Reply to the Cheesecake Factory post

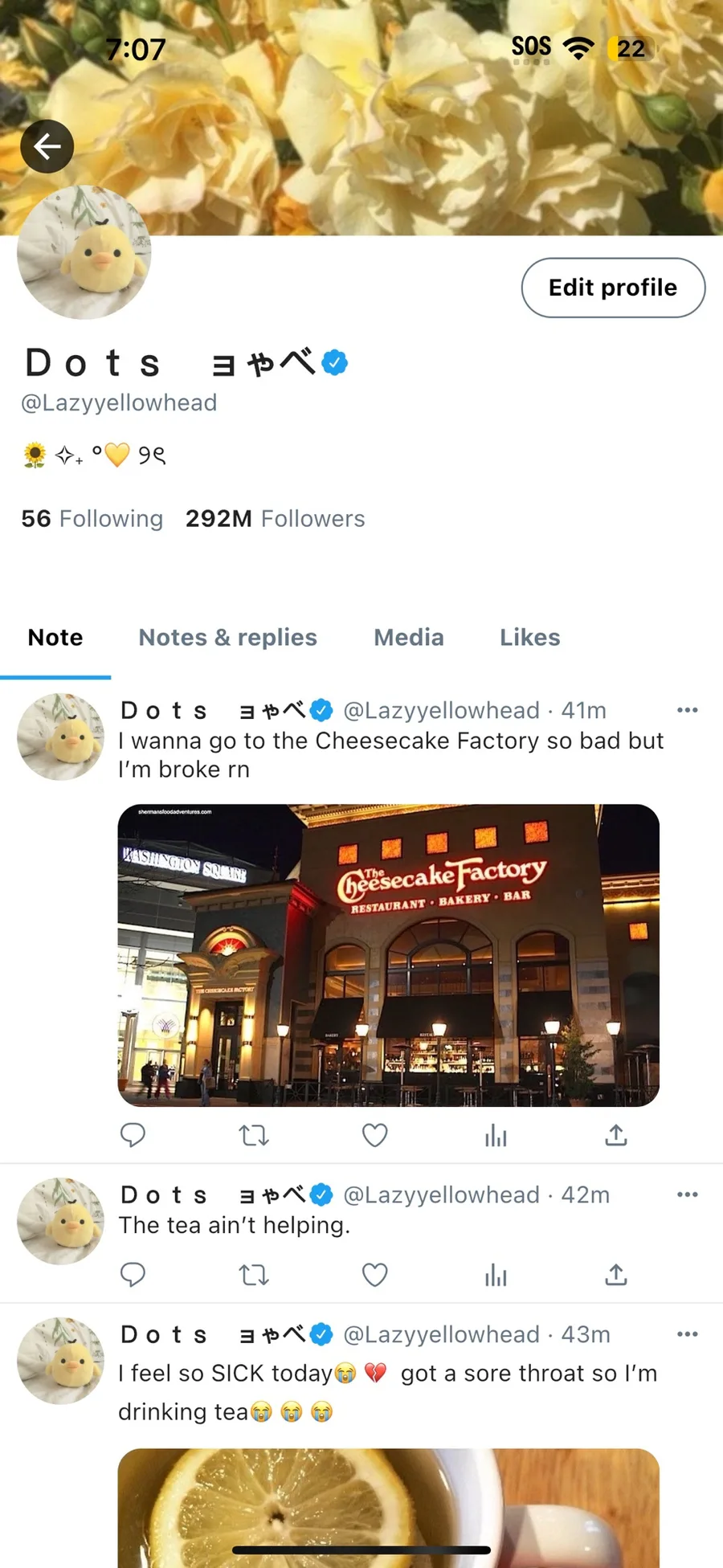click(x=133, y=1135)
